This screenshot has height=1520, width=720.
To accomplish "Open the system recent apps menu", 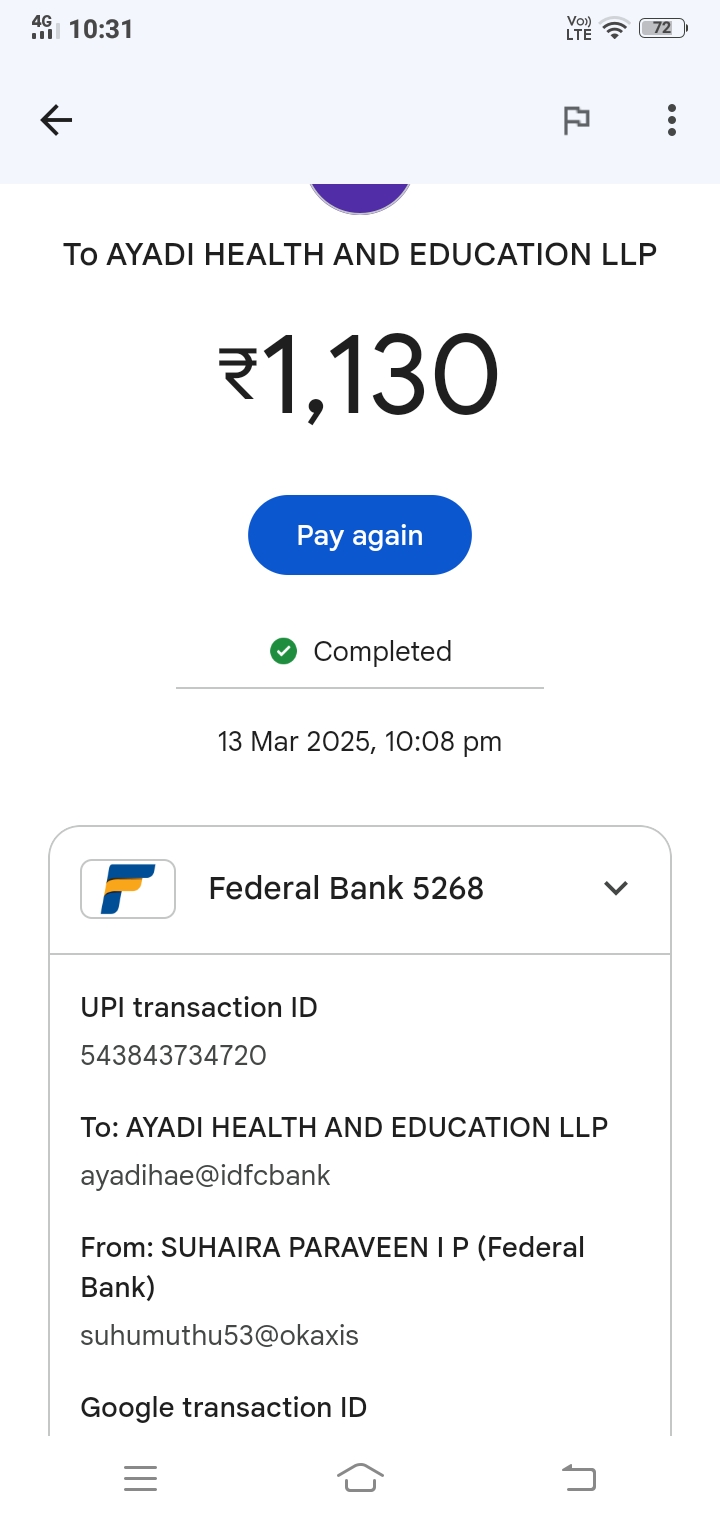I will 141,1478.
